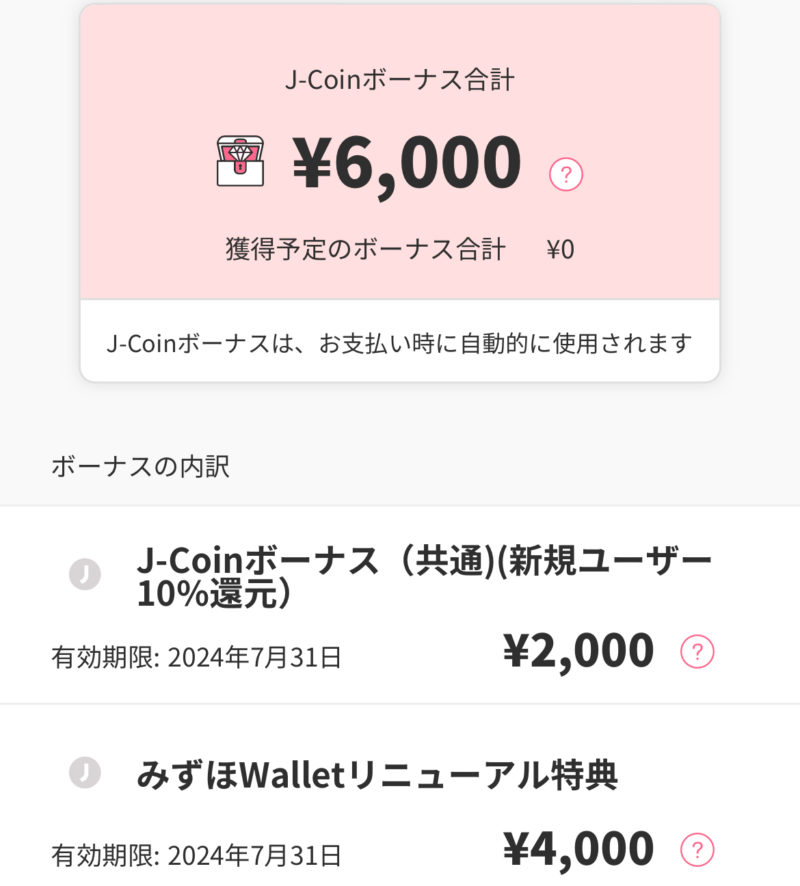
Task: Open help icon next to ¥6,000 total
Action: click(566, 175)
